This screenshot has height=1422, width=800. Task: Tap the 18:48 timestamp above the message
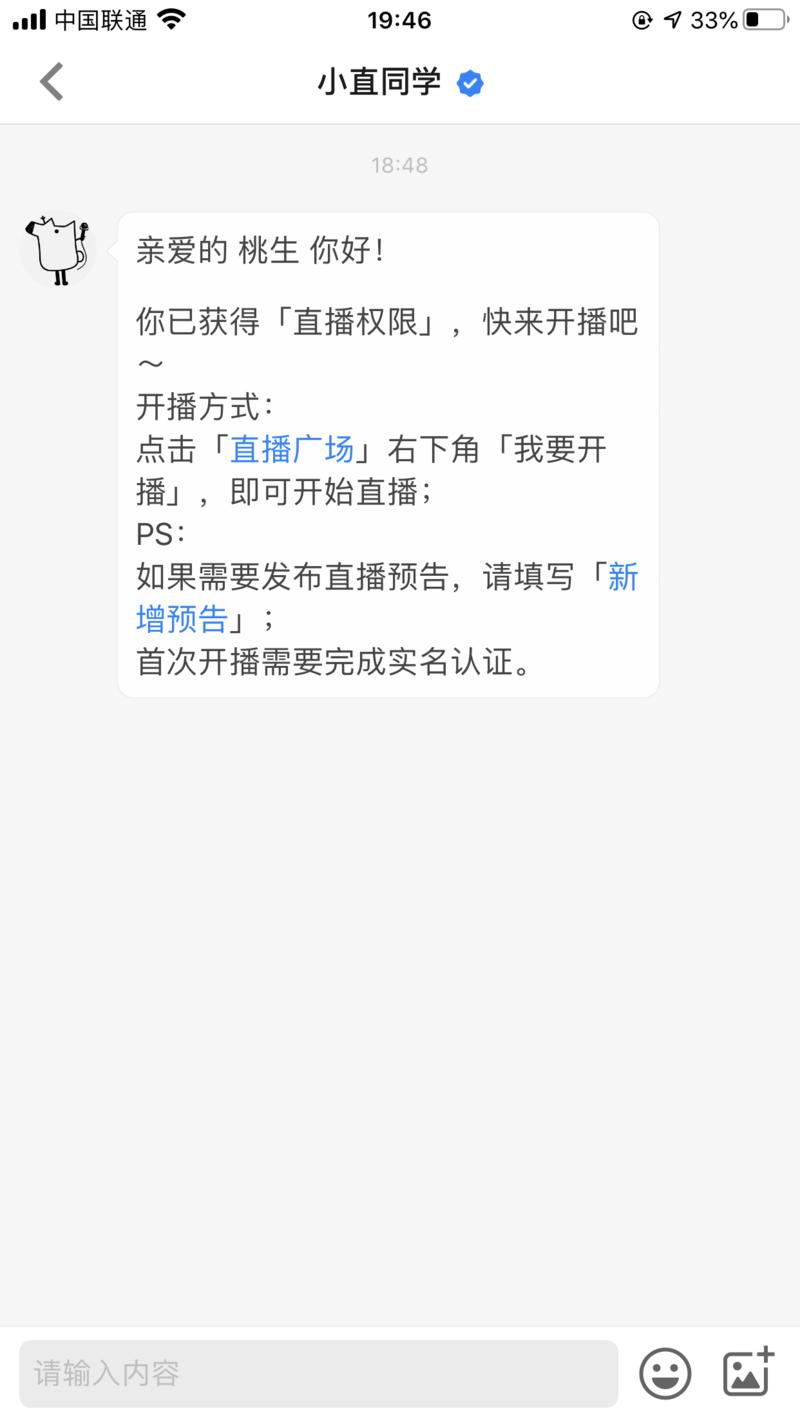pos(401,165)
